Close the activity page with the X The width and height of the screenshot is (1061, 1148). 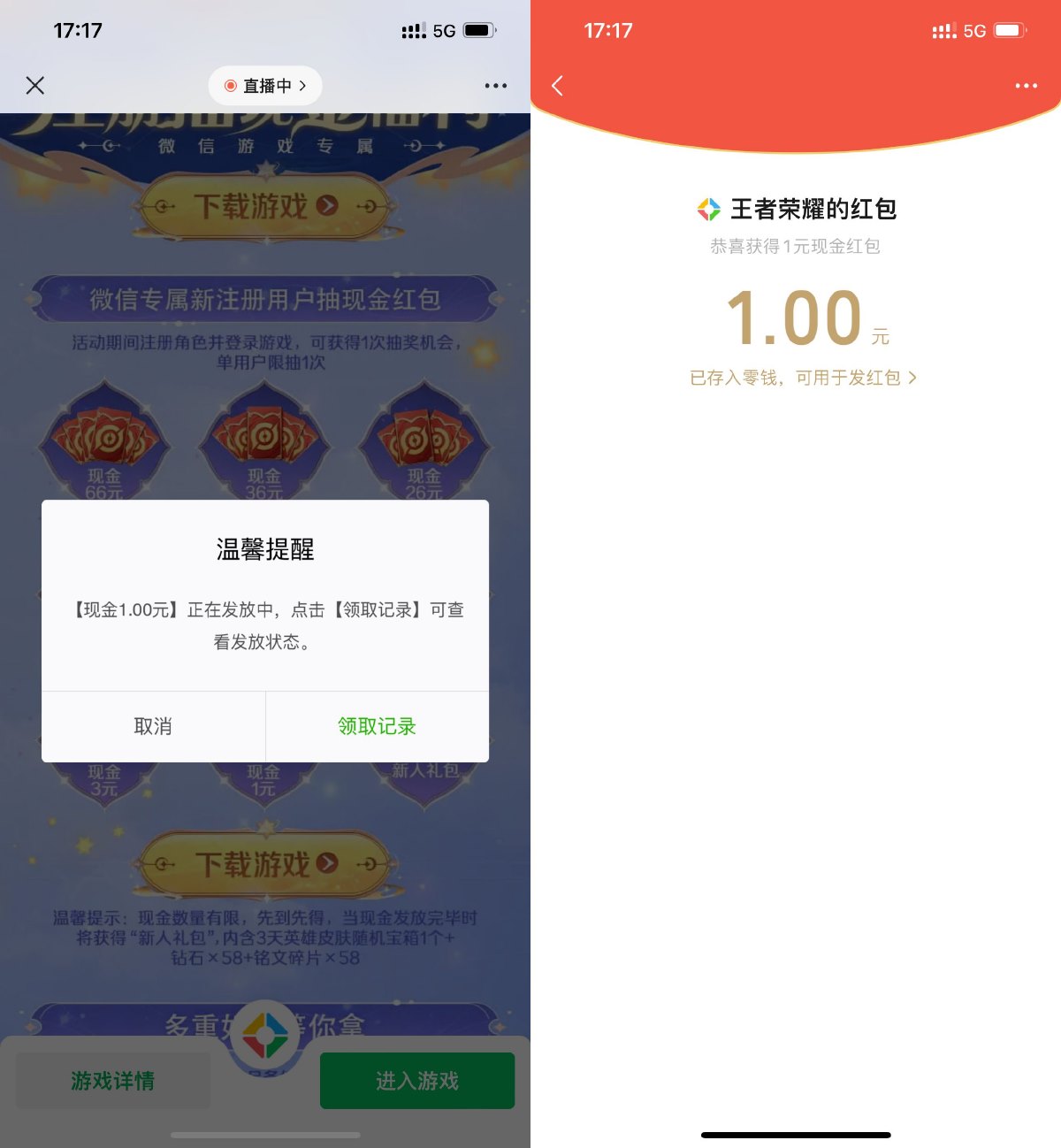(34, 86)
